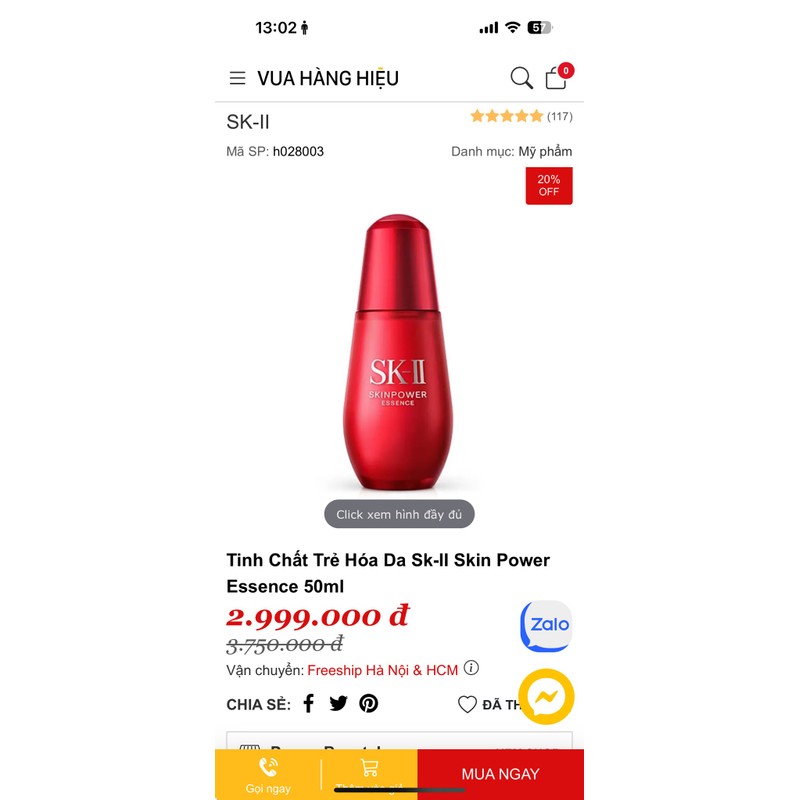Open shipping info icon next to Freeship

pyautogui.click(x=471, y=668)
